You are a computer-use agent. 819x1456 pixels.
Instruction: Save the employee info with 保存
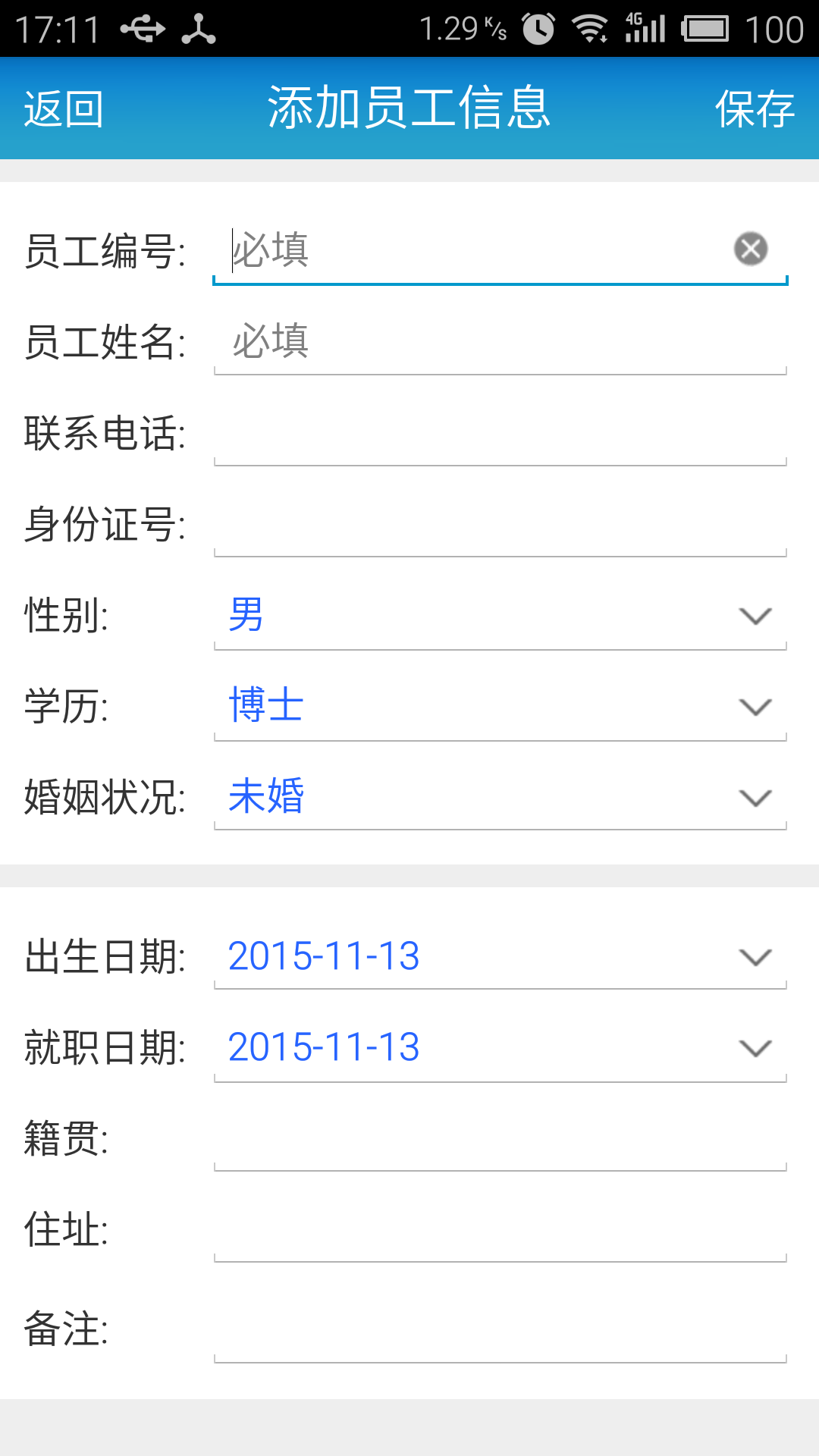pos(755,108)
